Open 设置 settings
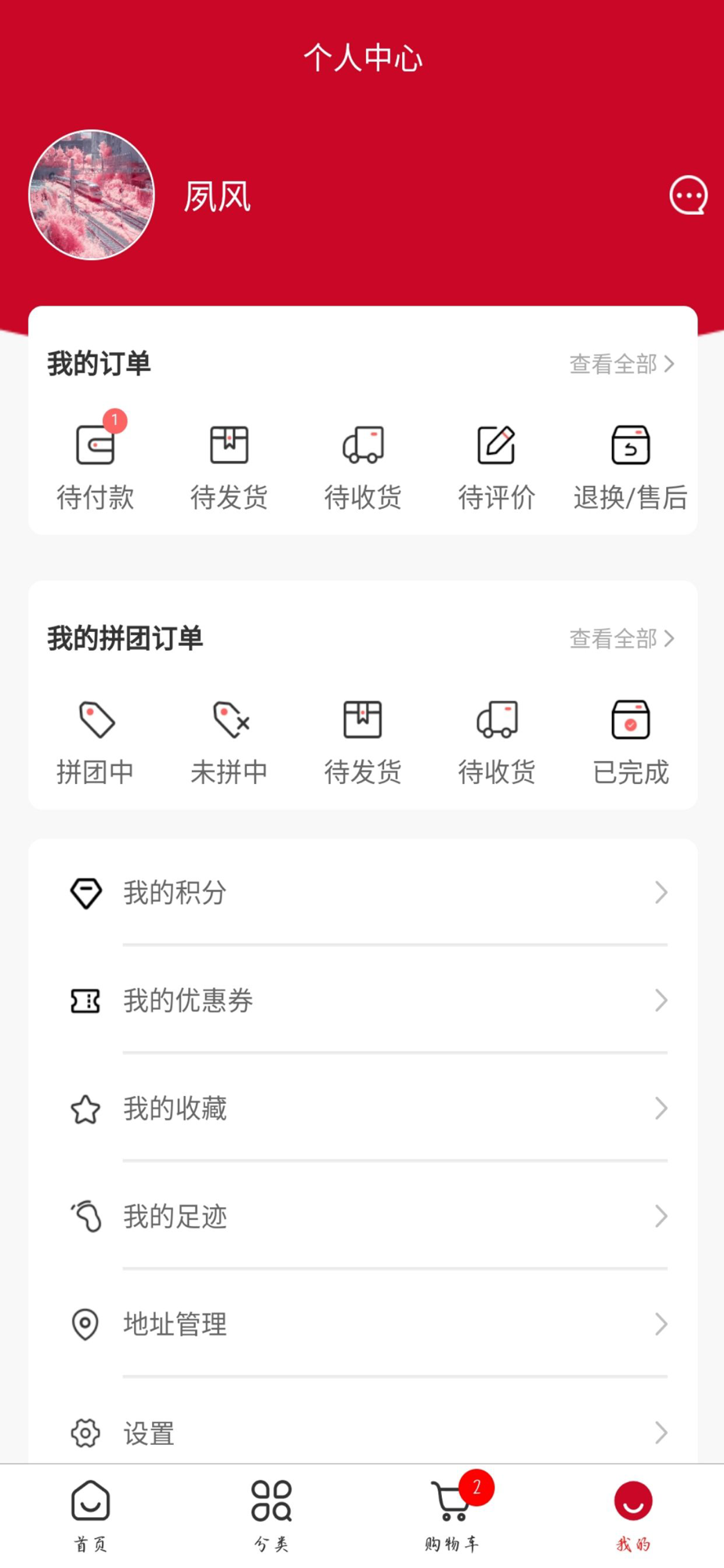724x1568 pixels. click(363, 1433)
